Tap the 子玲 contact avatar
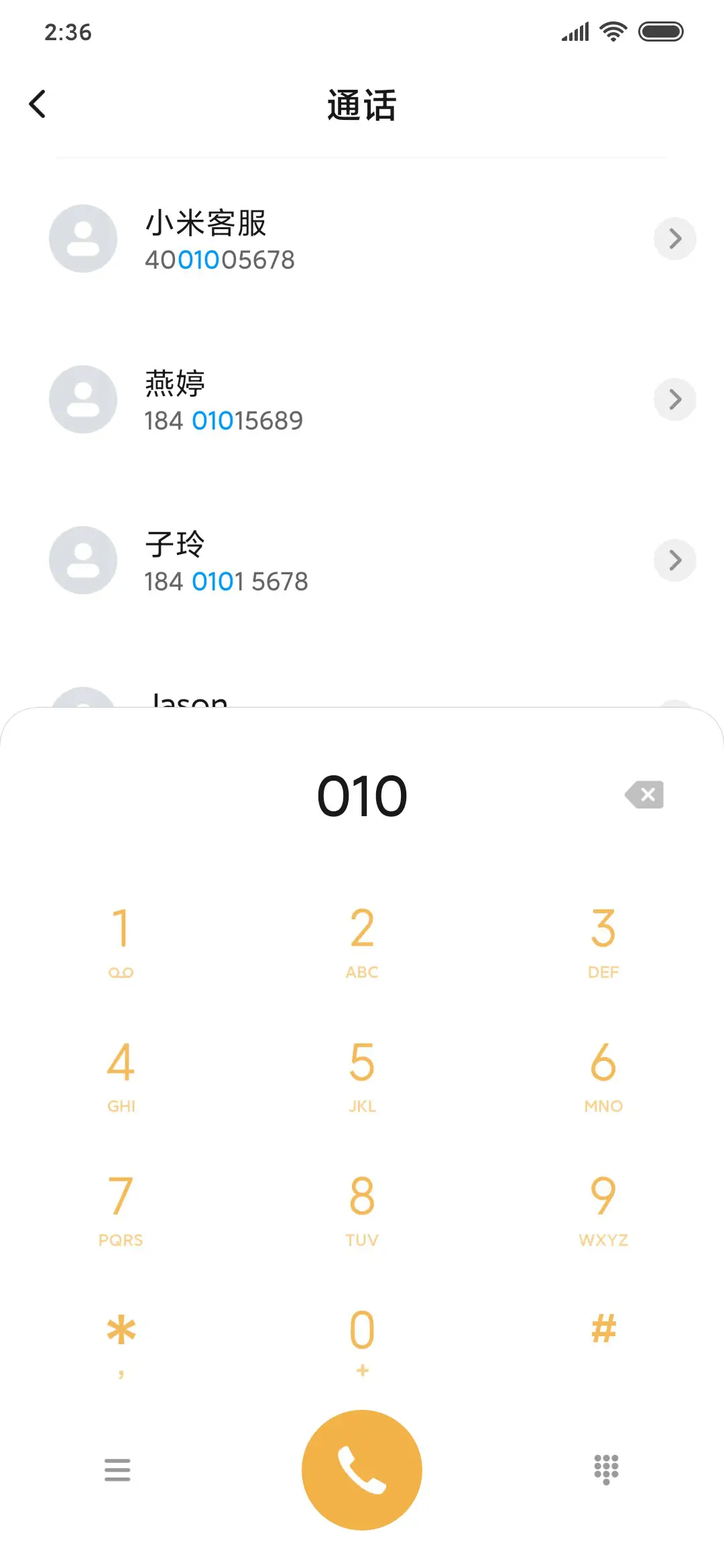Screen dimensions: 724x1568 pyautogui.click(x=82, y=560)
